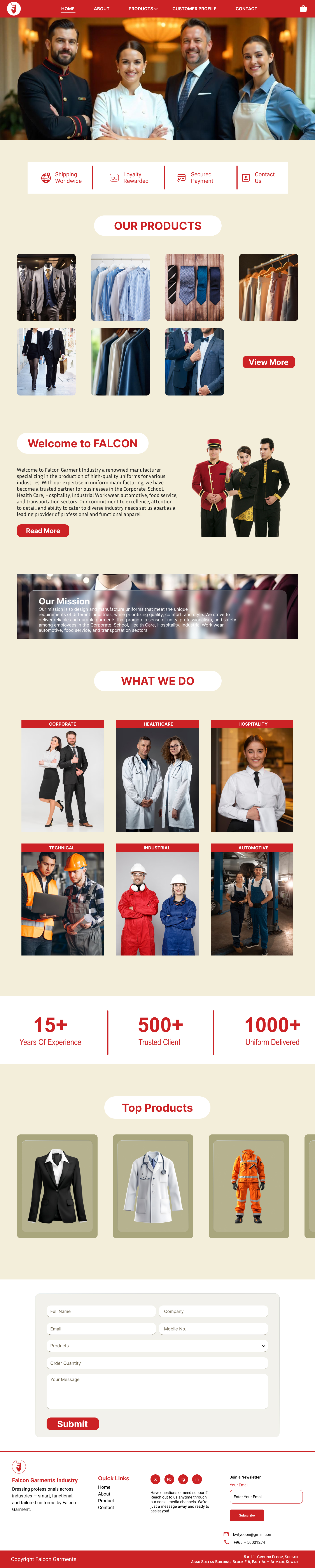
Task: Open Customer Profile in the navigation
Action: pyautogui.click(x=194, y=9)
